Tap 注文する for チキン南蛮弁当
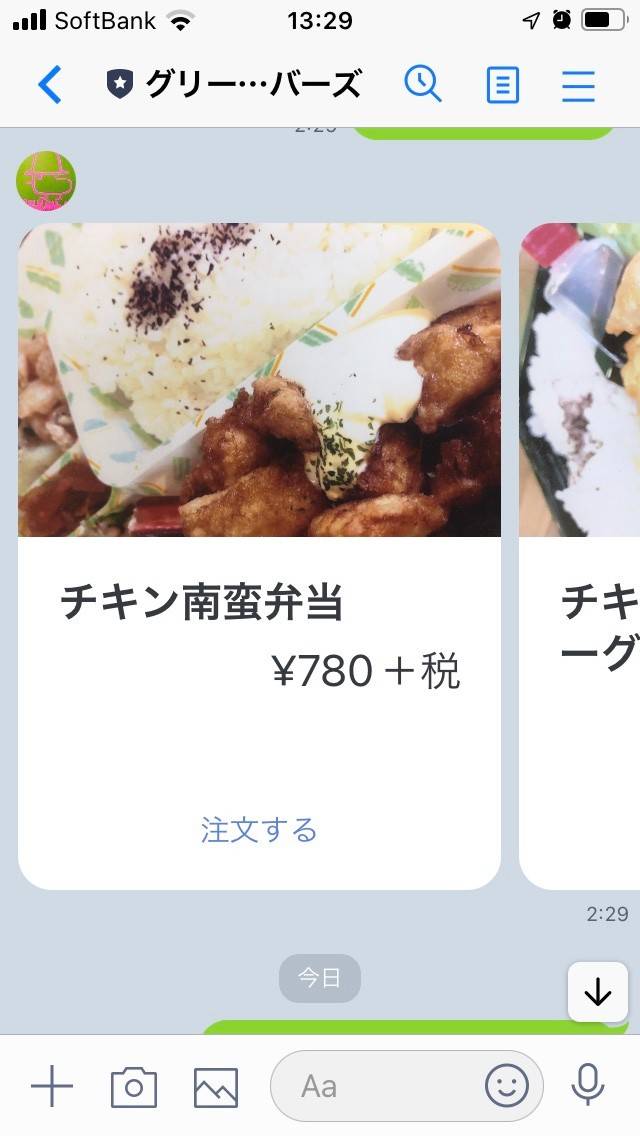Image resolution: width=640 pixels, height=1136 pixels. [x=259, y=830]
